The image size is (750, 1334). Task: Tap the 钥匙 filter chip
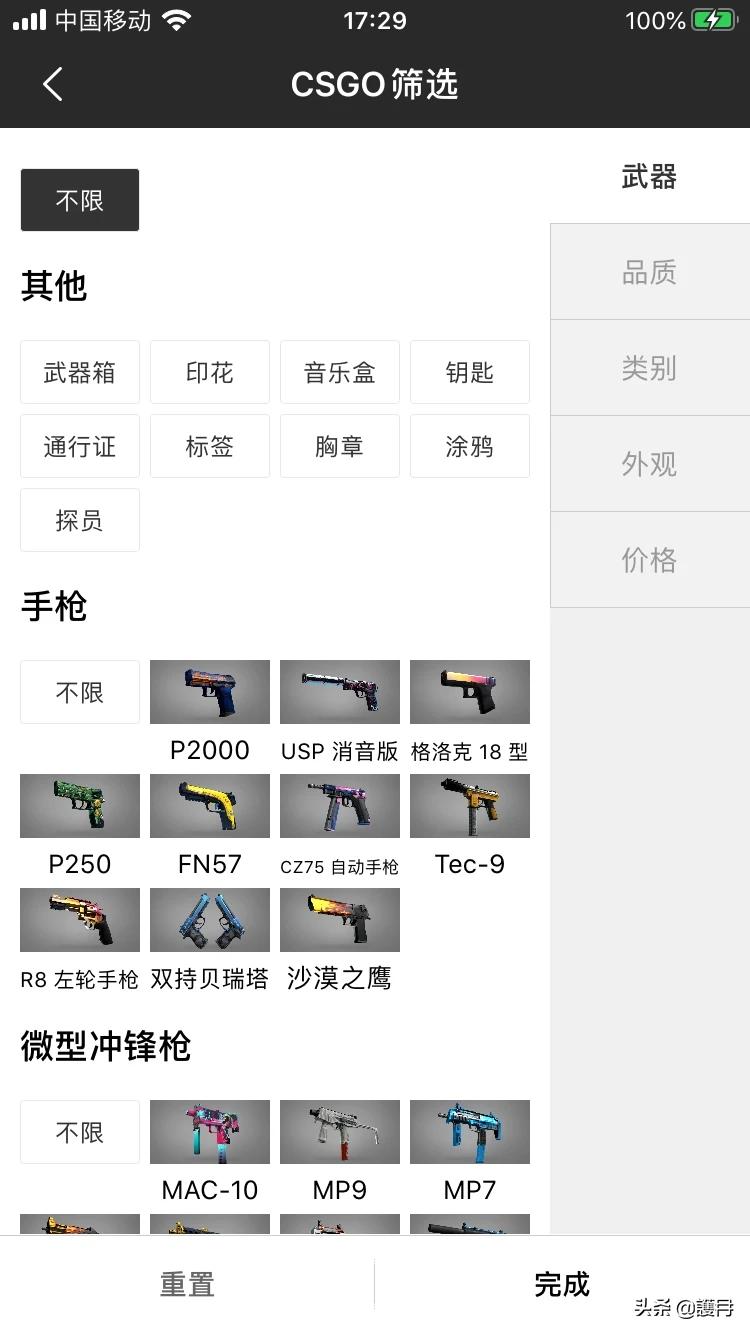470,373
